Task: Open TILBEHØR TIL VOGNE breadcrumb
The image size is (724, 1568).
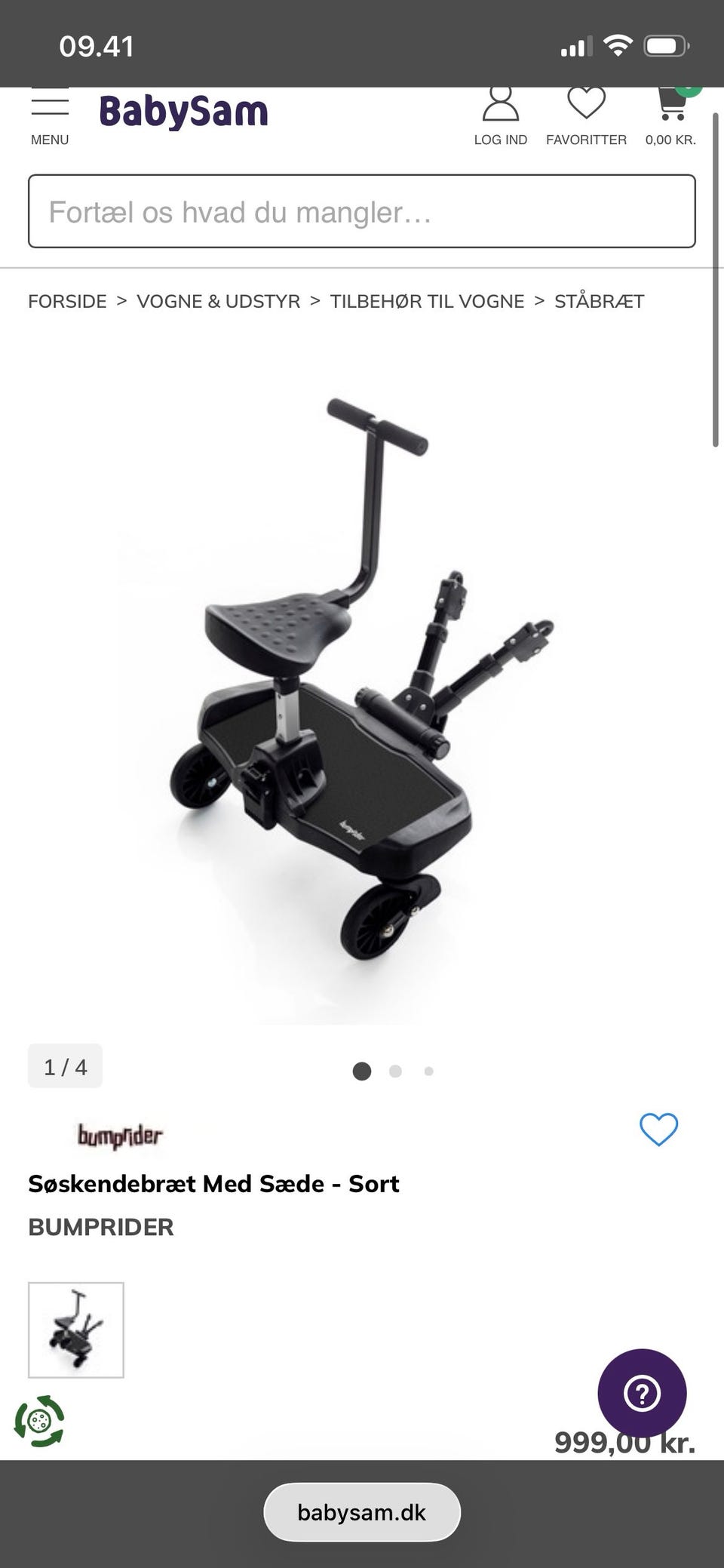Action: pyautogui.click(x=427, y=301)
